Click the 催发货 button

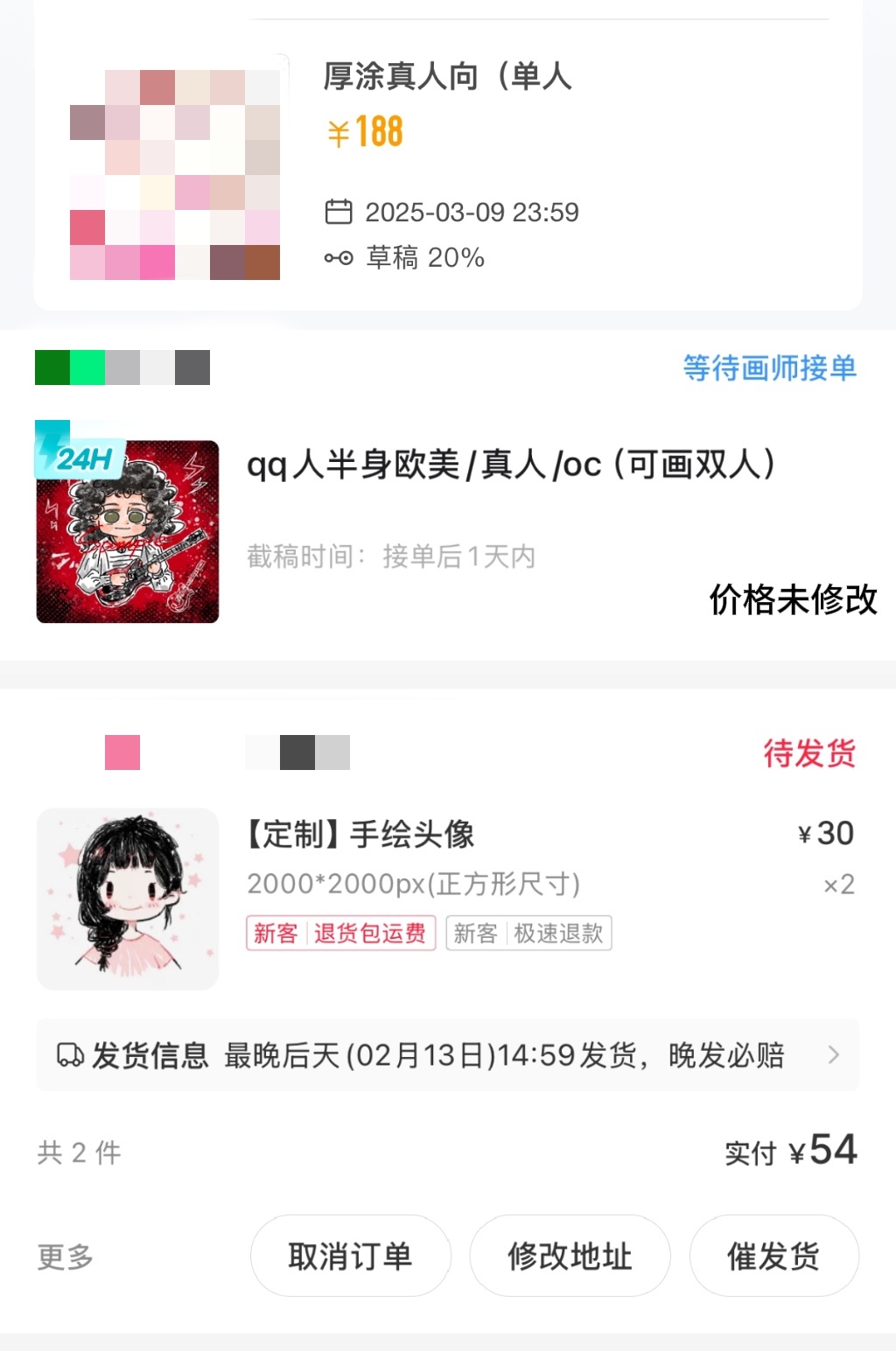click(773, 1256)
